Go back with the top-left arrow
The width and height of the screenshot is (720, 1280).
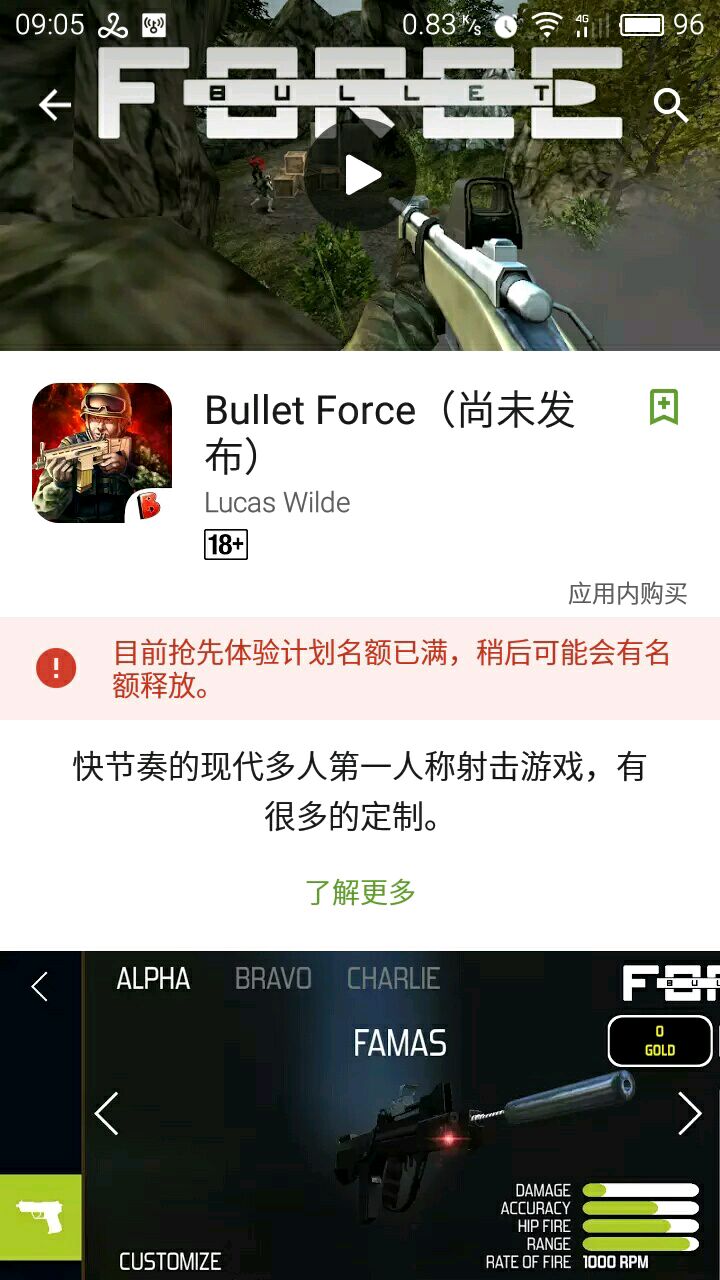(x=54, y=105)
